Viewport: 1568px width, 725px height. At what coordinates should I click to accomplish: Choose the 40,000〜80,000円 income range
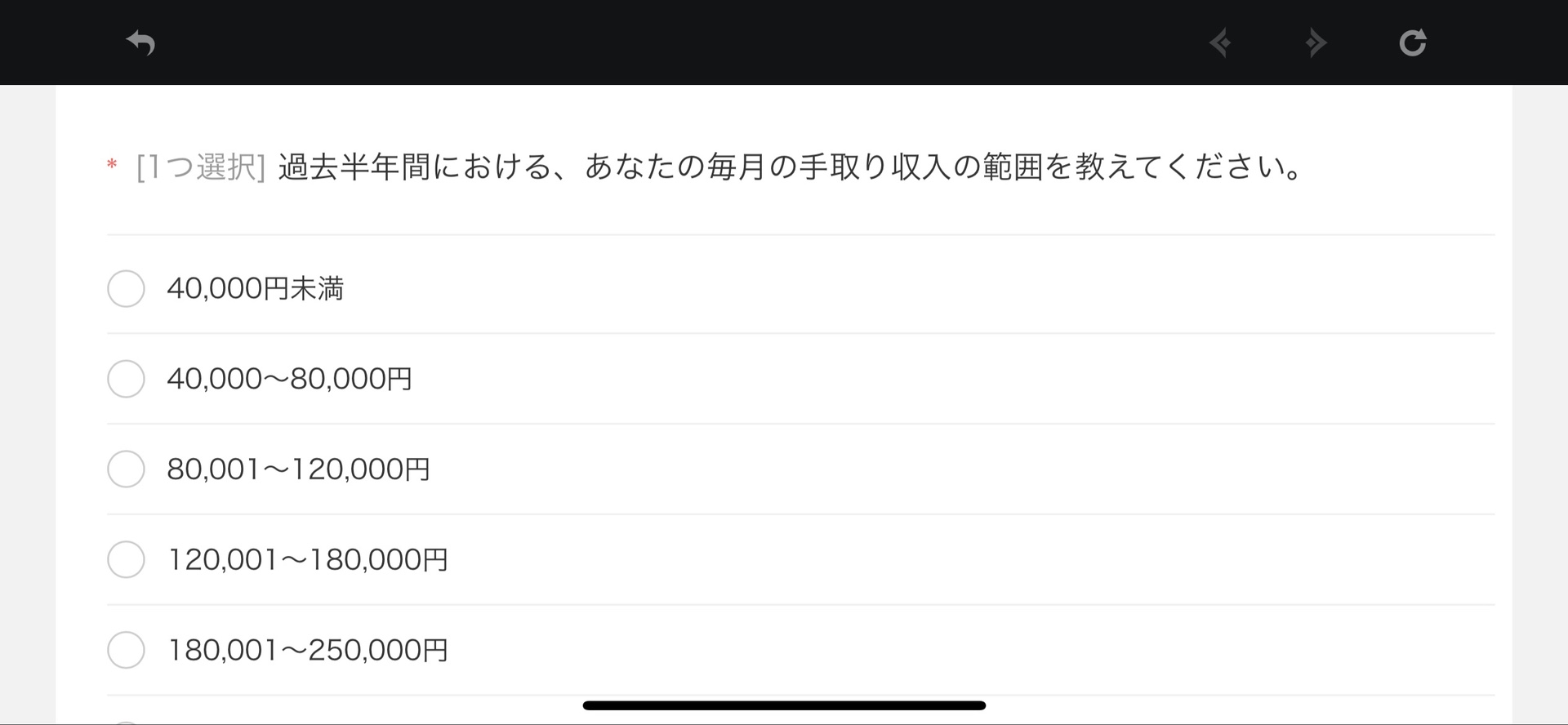pos(127,379)
